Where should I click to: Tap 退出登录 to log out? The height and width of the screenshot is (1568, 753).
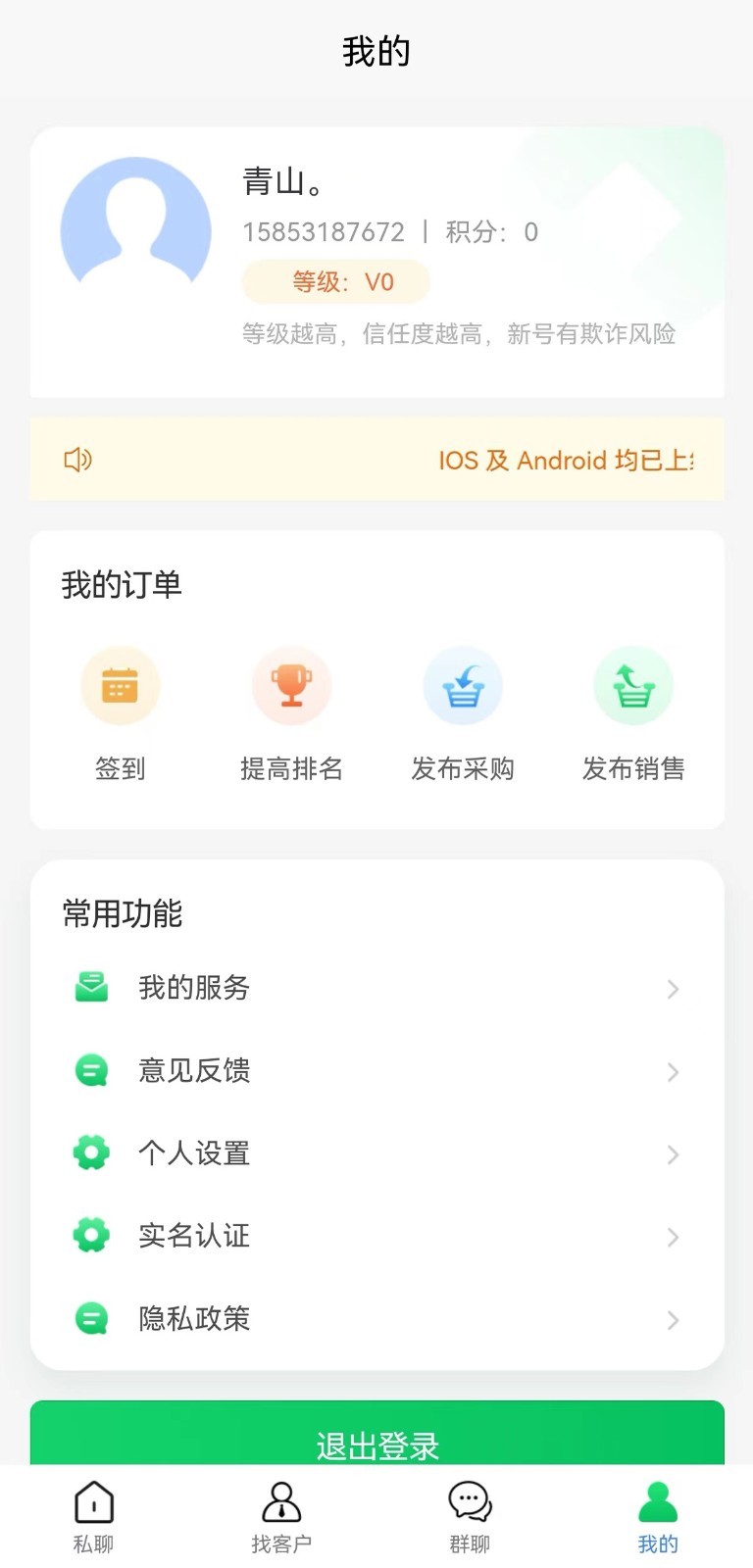tap(377, 1434)
